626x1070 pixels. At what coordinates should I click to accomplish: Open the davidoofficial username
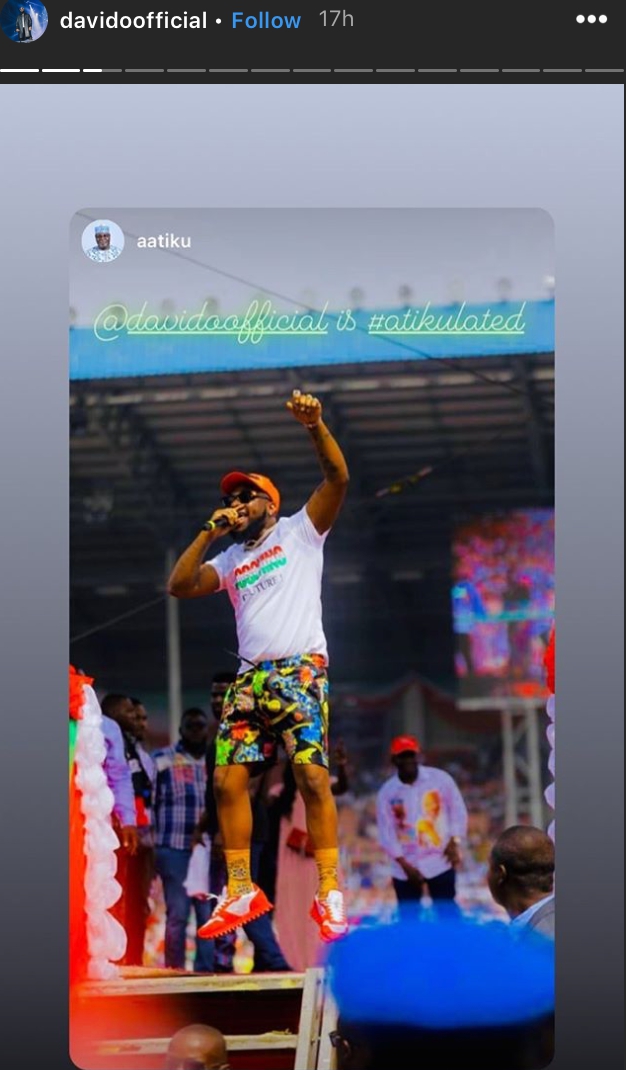[x=133, y=20]
